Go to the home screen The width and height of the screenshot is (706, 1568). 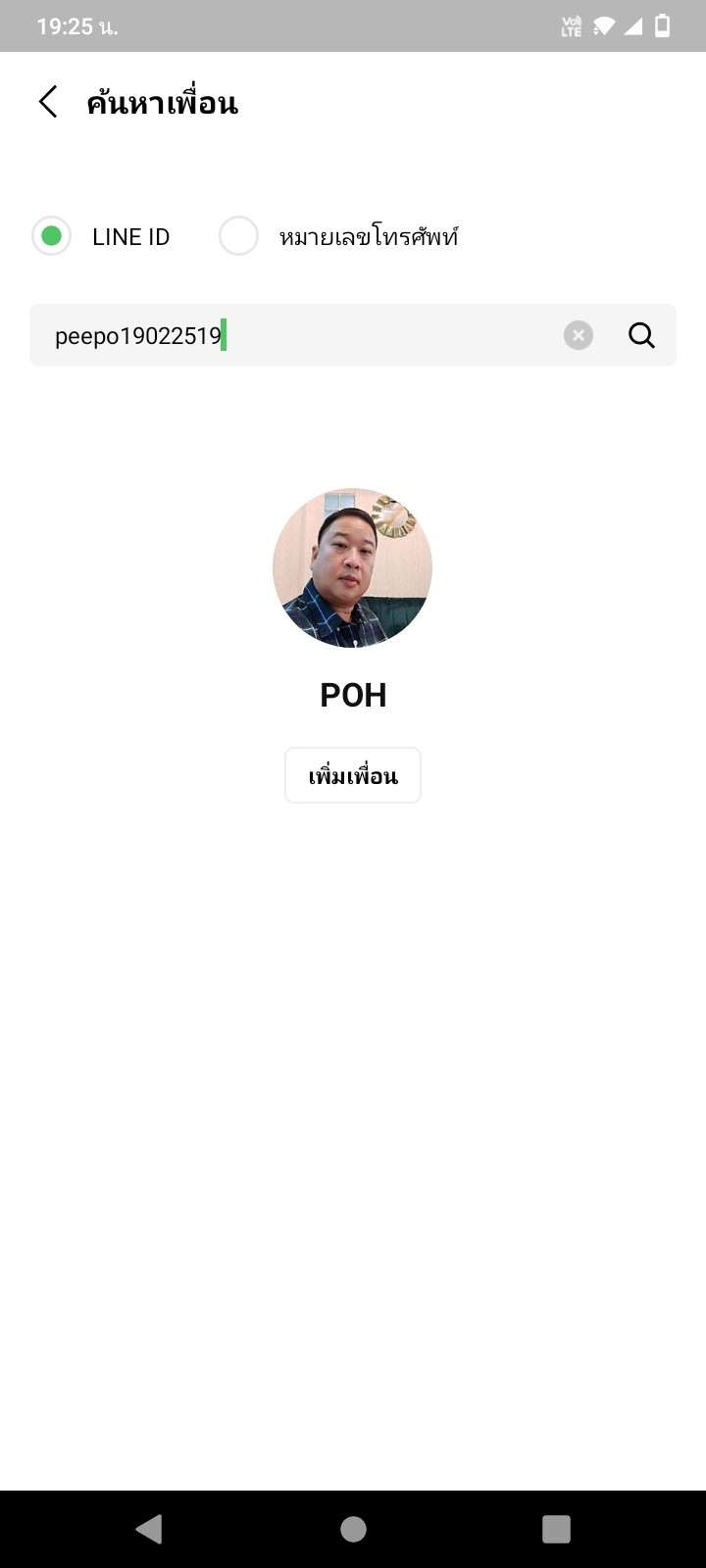(x=353, y=1529)
